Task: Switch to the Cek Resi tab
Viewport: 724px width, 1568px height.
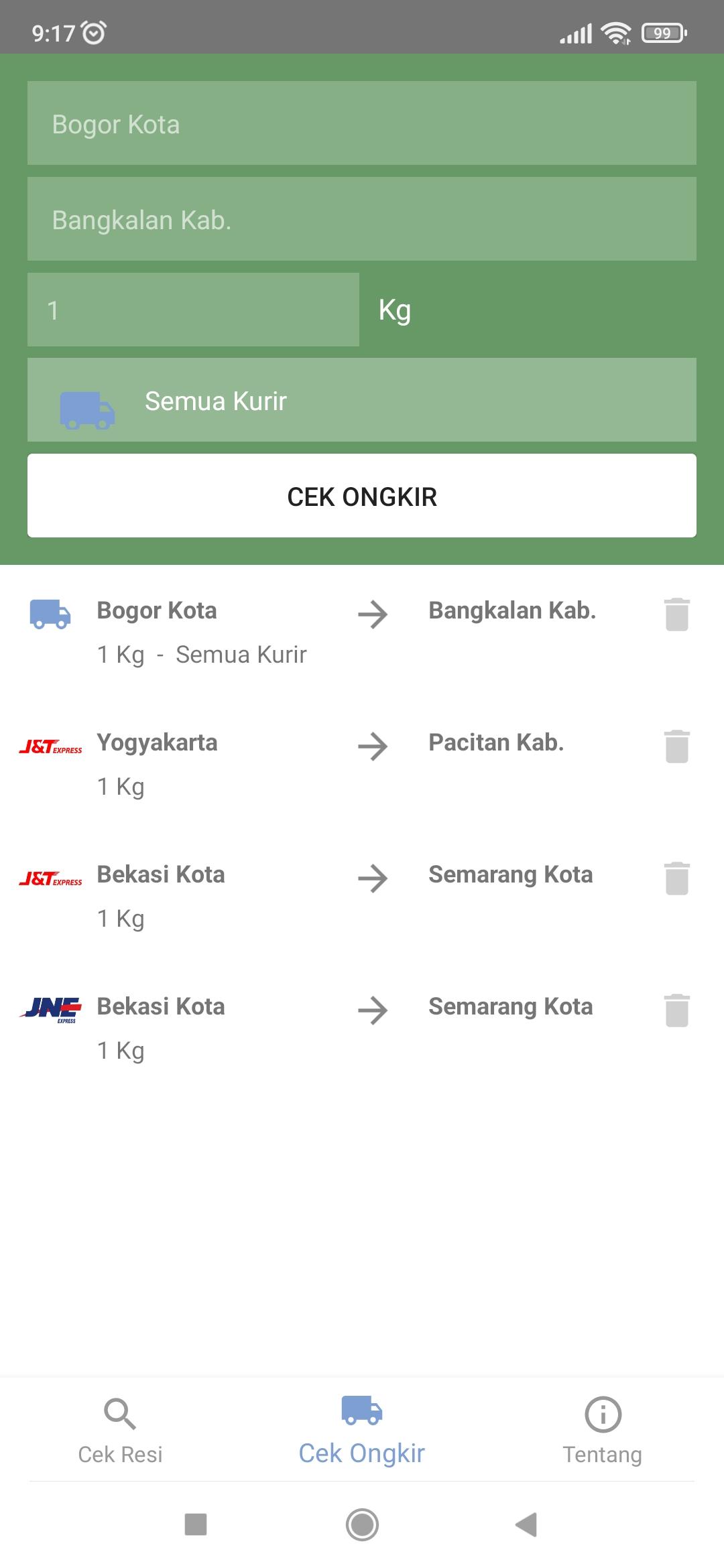Action: click(121, 1430)
